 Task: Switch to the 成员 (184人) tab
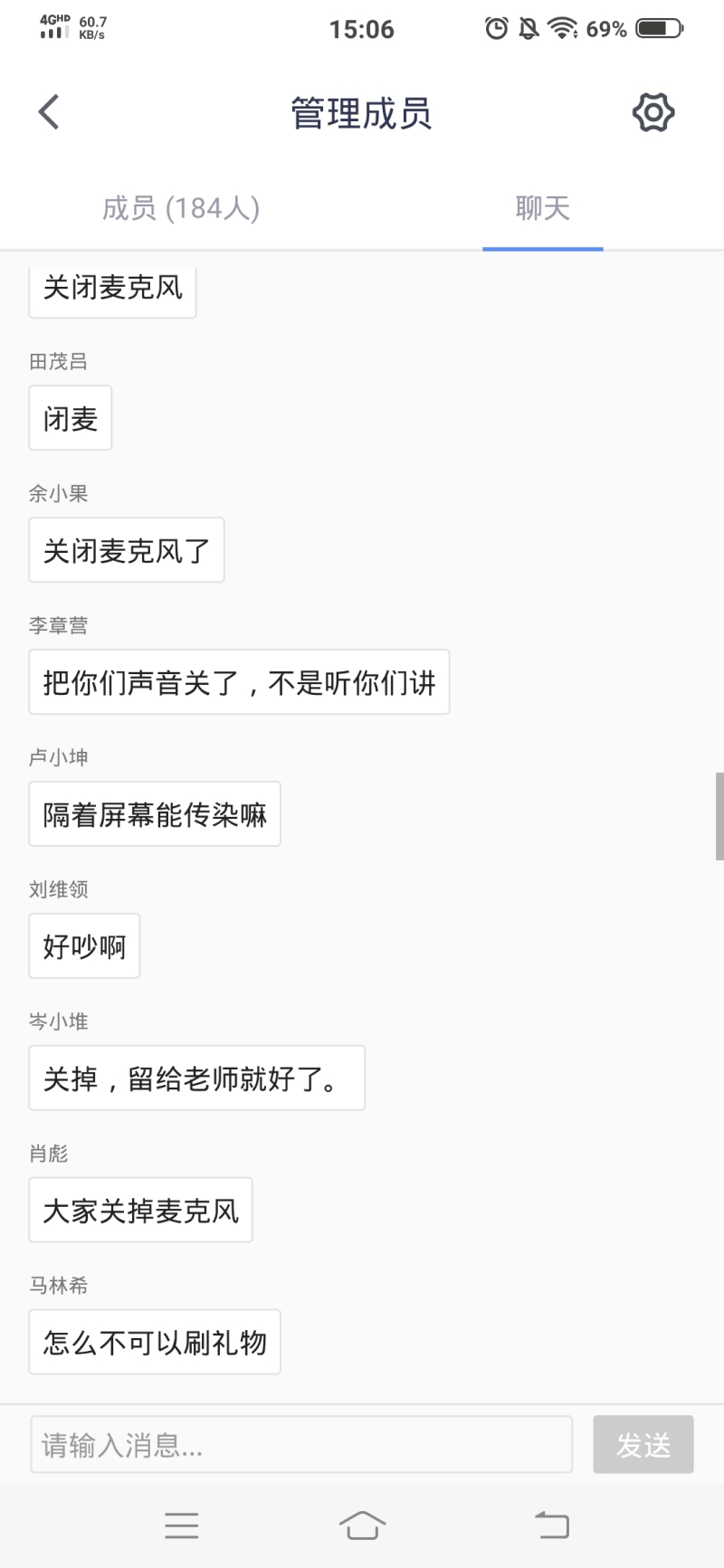click(x=181, y=209)
